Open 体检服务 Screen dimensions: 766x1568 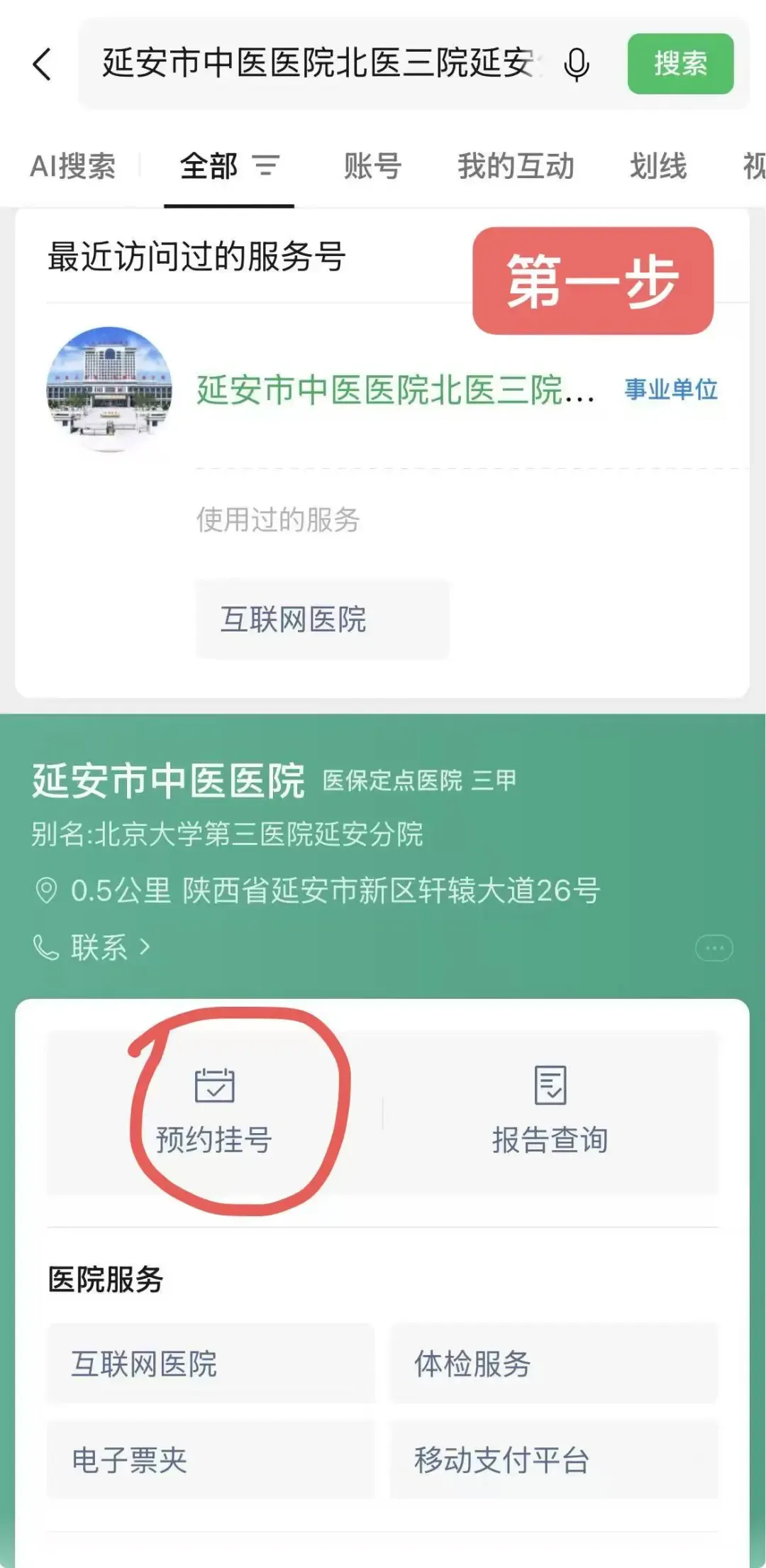tap(553, 1364)
